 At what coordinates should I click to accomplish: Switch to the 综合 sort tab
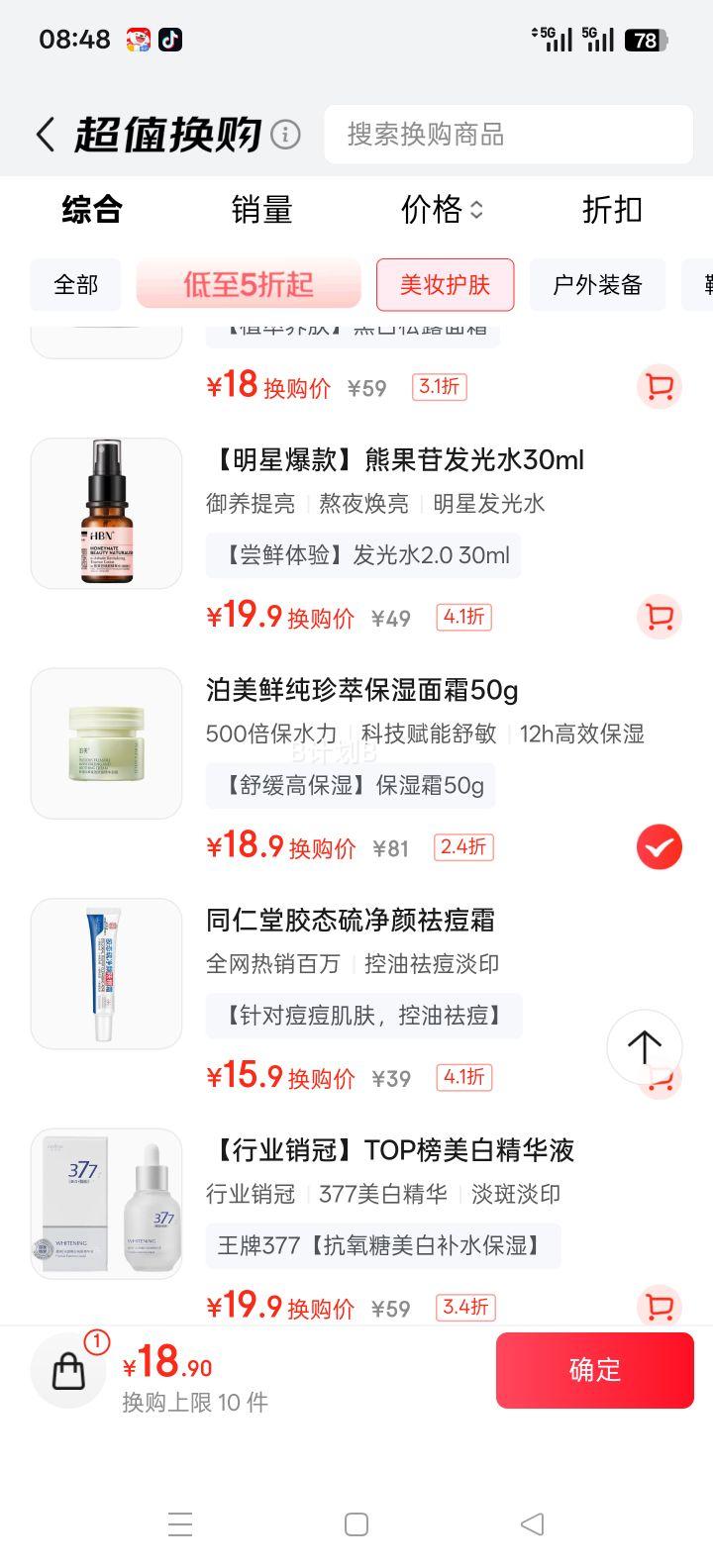(x=92, y=210)
